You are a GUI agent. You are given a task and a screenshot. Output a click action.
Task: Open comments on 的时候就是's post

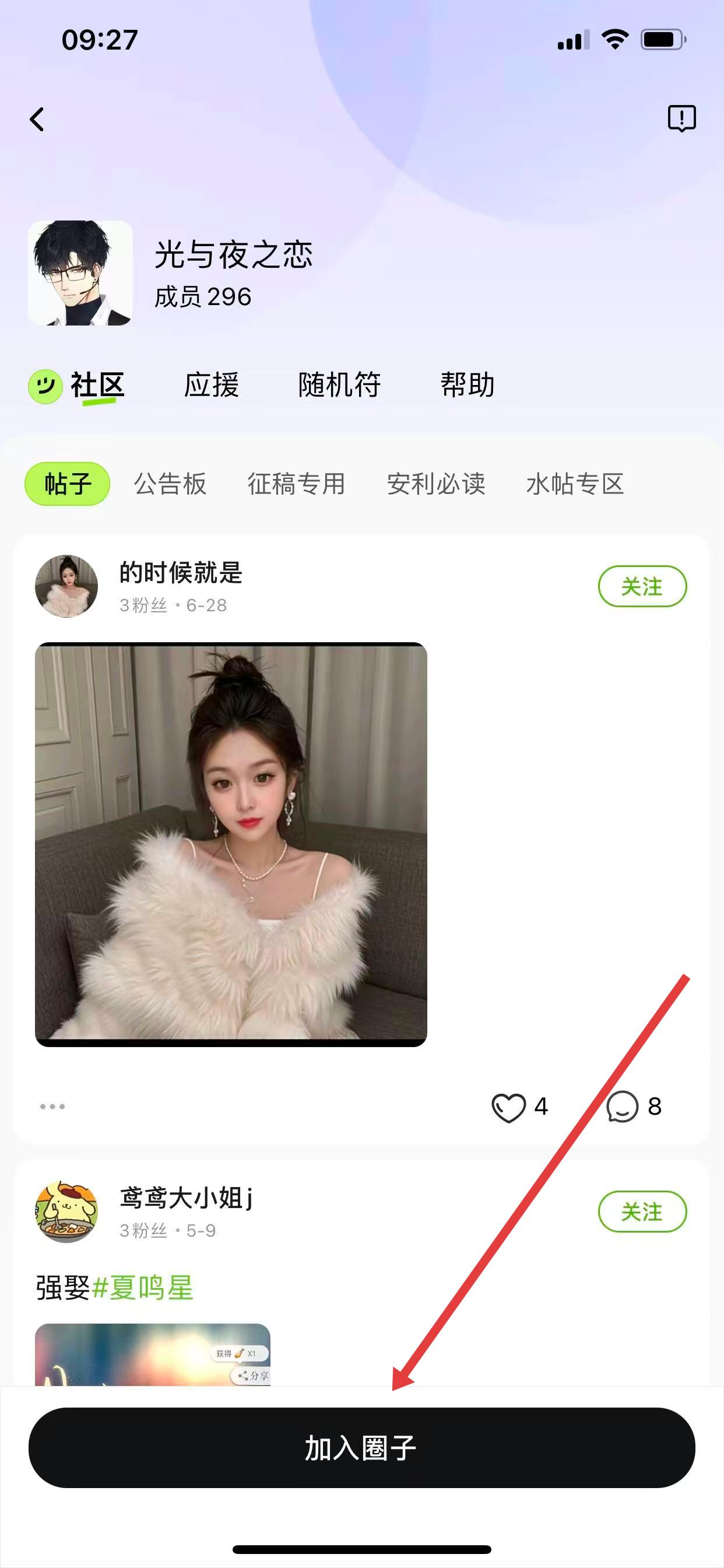pos(623,1107)
